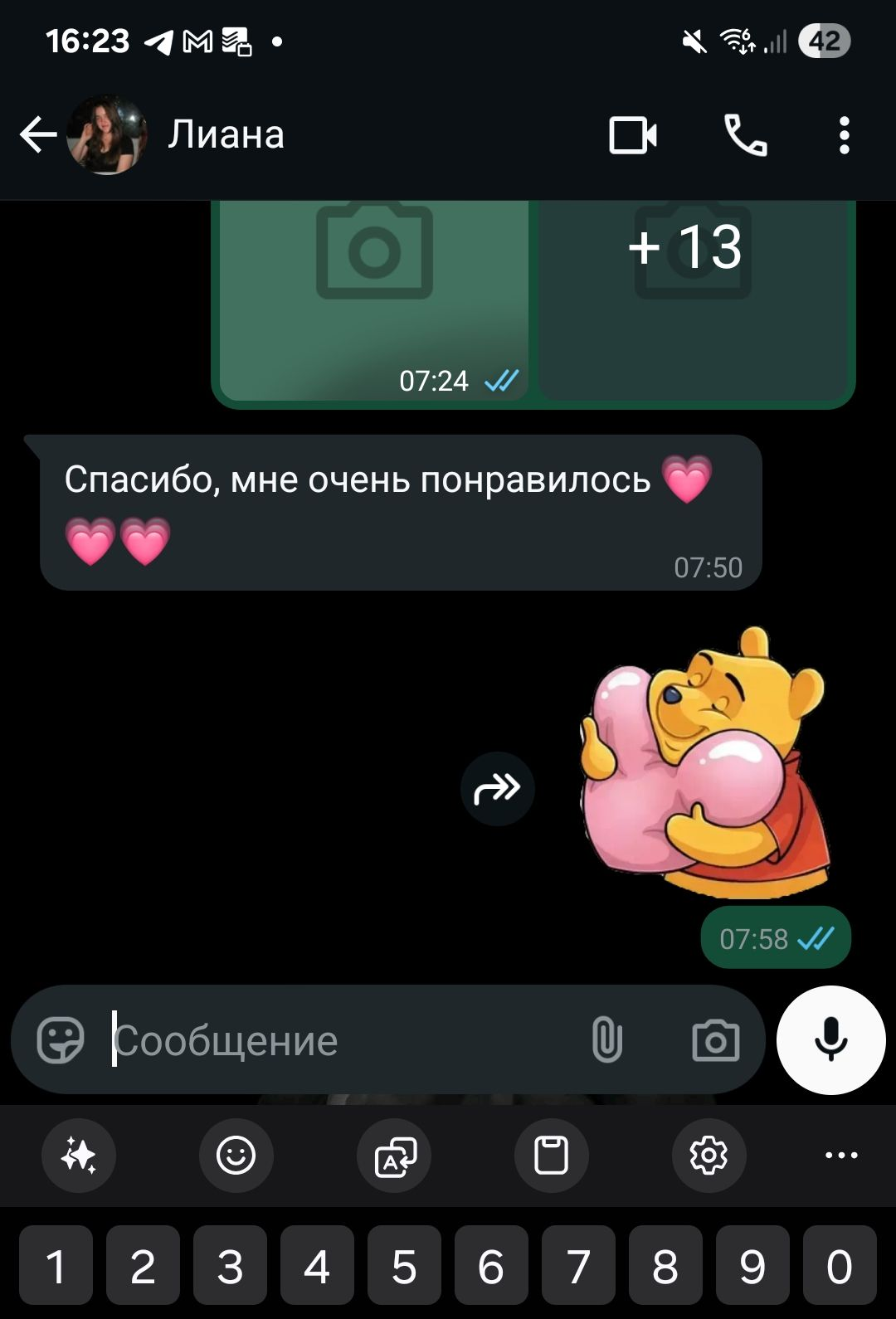Open the chat overflow menu
The height and width of the screenshot is (1319, 896).
[x=844, y=135]
